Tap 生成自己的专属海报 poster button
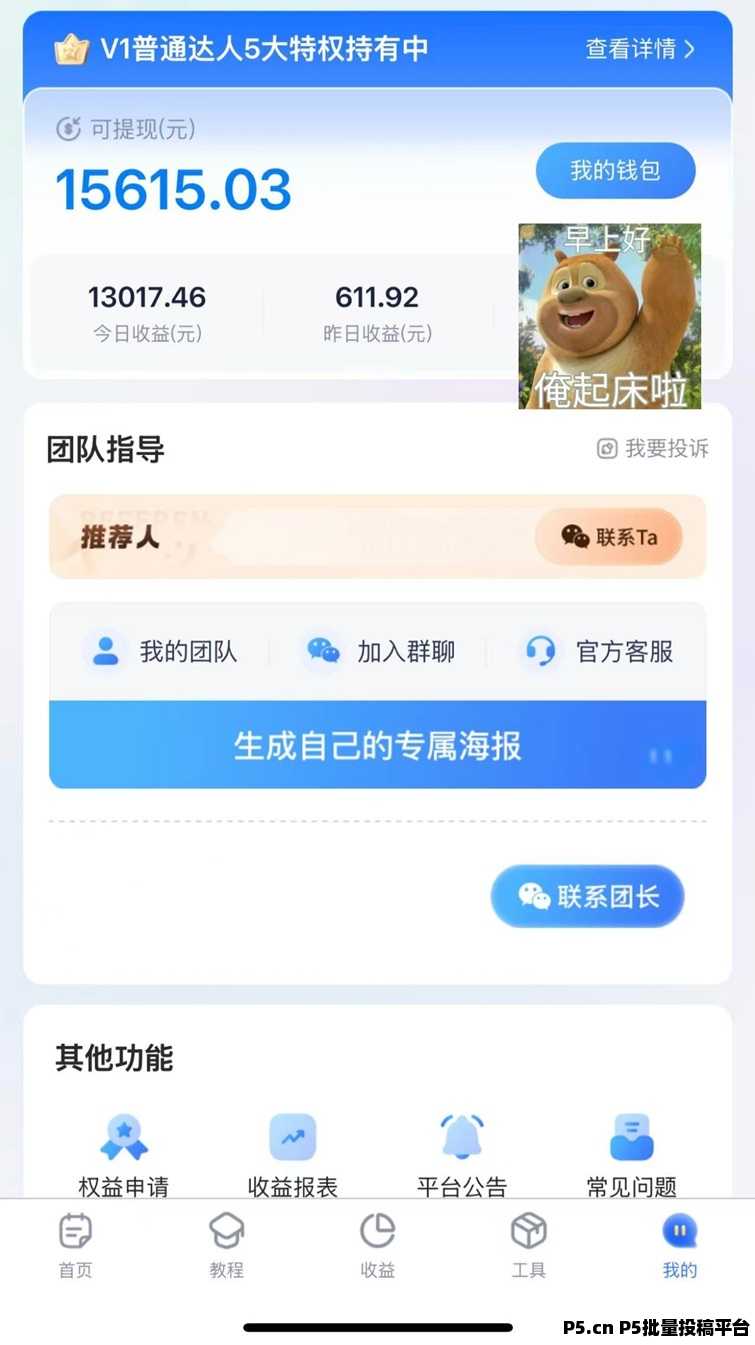 point(377,744)
